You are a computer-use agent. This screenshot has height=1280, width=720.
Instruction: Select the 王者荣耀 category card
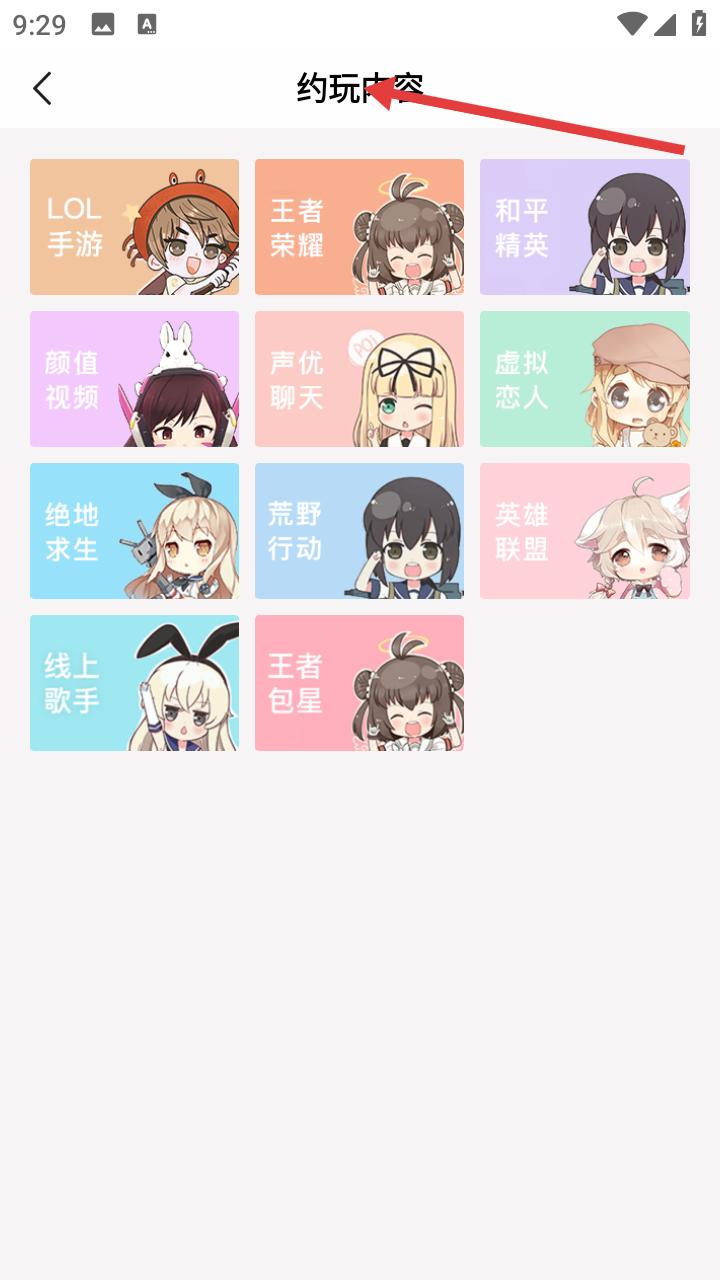click(x=359, y=227)
